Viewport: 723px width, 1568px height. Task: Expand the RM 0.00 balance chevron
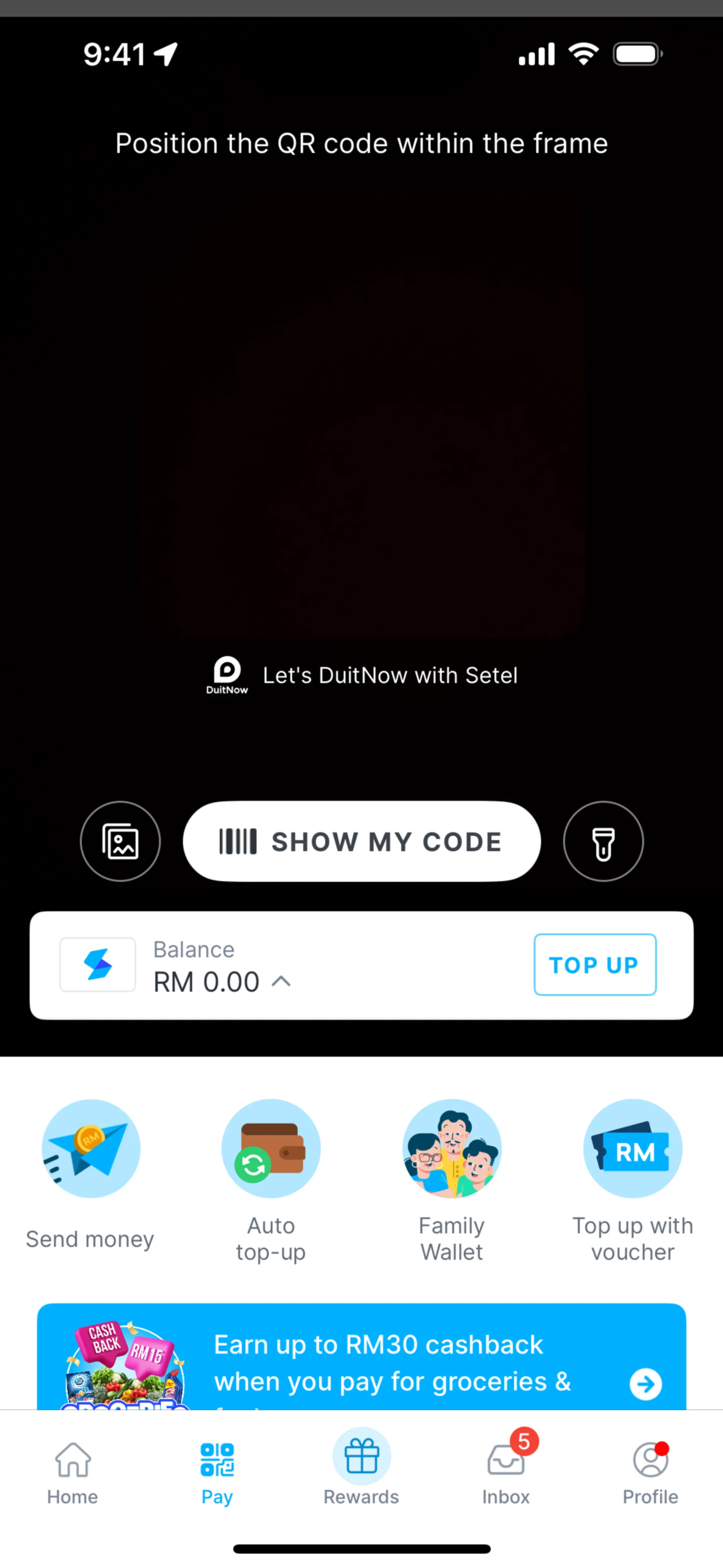[281, 981]
